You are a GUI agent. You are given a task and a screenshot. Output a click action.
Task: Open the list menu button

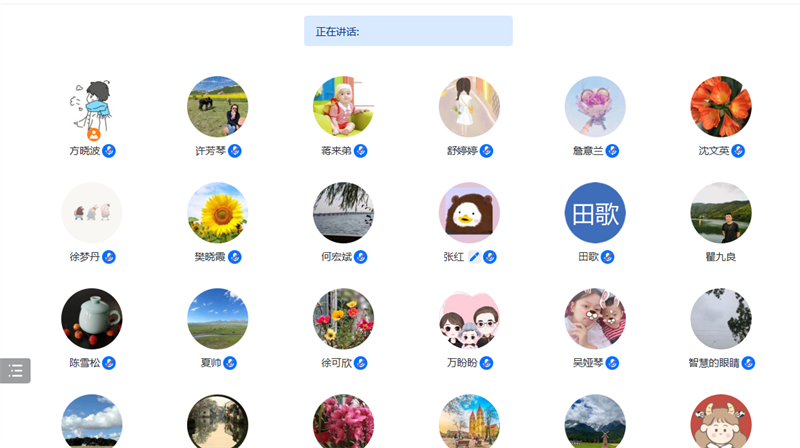pyautogui.click(x=15, y=371)
